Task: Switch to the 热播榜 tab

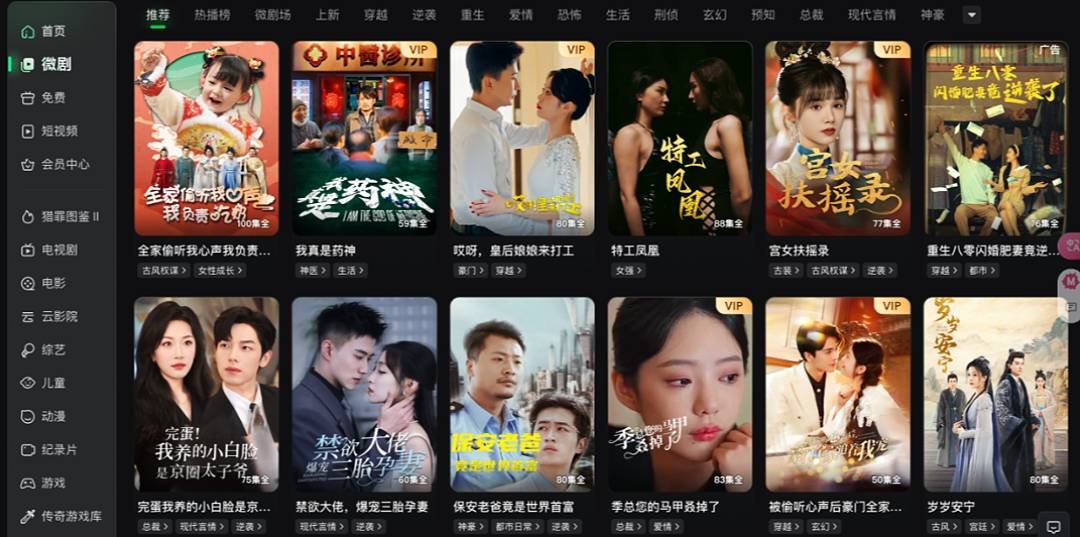Action: (212, 15)
